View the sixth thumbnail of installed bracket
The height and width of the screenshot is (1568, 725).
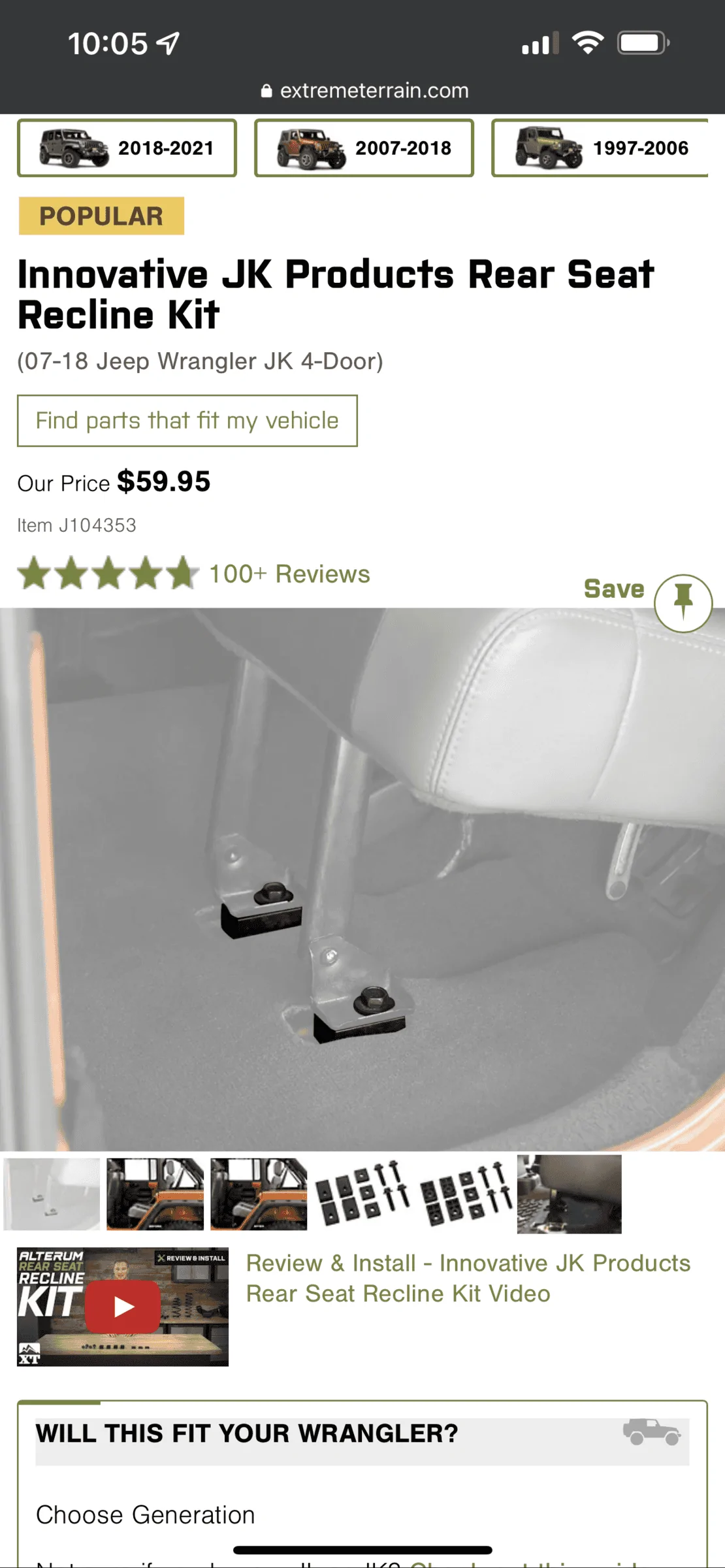[569, 1194]
